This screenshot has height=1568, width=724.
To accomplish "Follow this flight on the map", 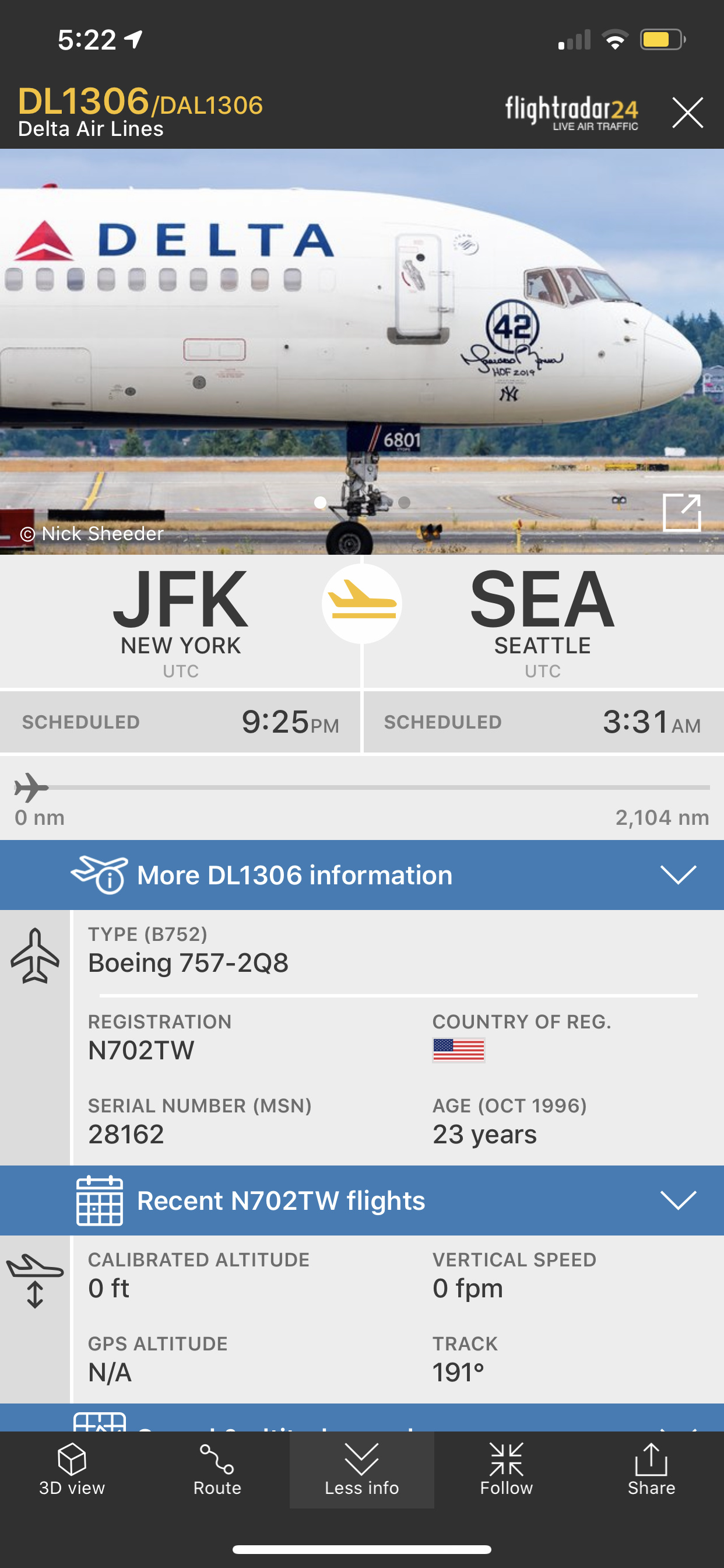I will [x=506, y=1469].
